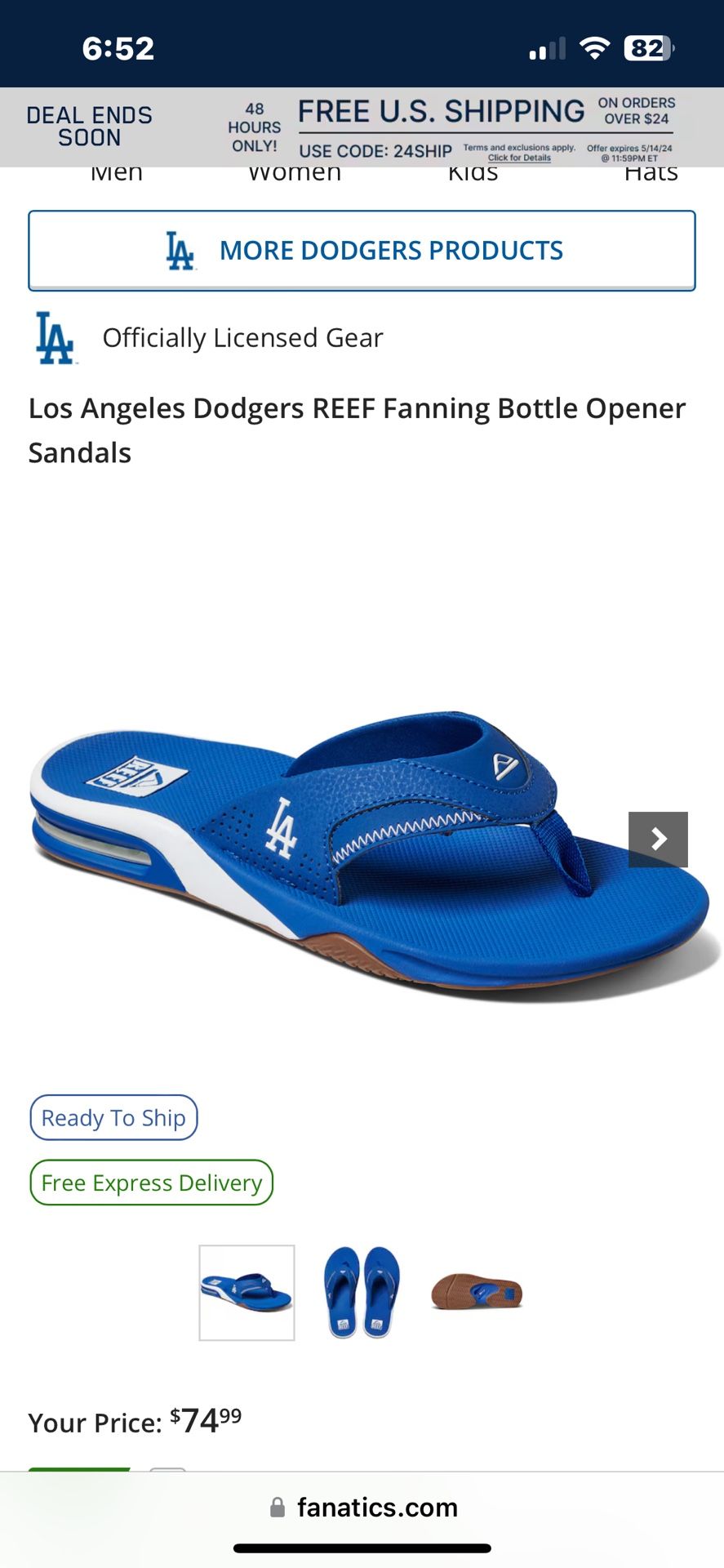Show next product image arrow

[658, 839]
